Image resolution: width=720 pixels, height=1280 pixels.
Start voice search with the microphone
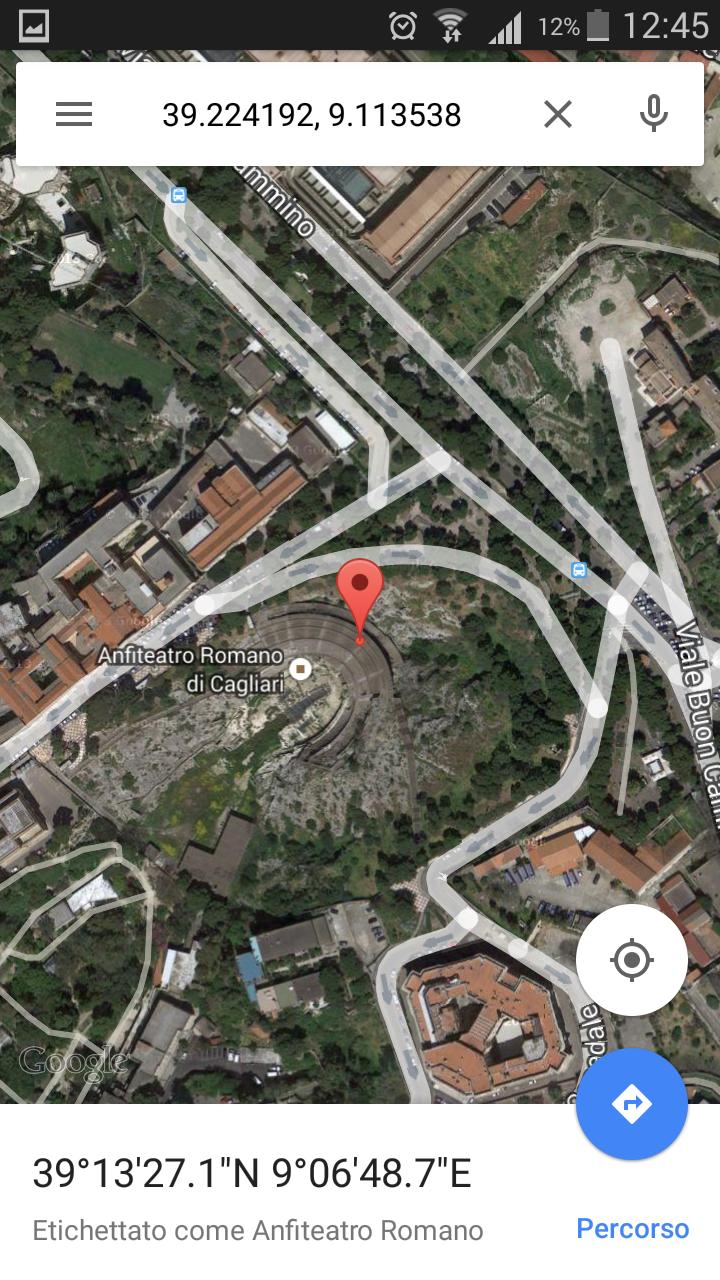(653, 114)
